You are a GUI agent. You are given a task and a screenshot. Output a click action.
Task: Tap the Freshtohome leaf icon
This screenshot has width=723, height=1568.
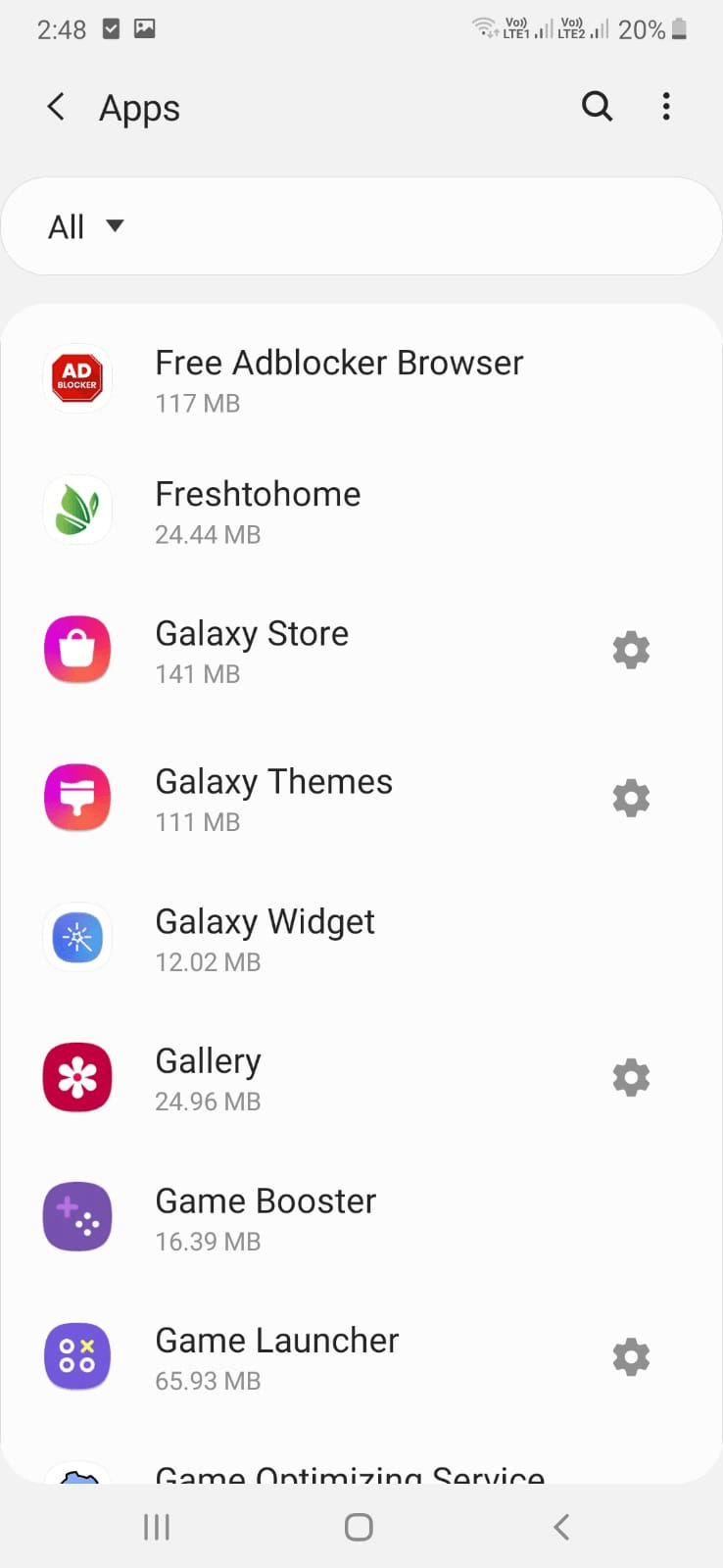pyautogui.click(x=77, y=510)
